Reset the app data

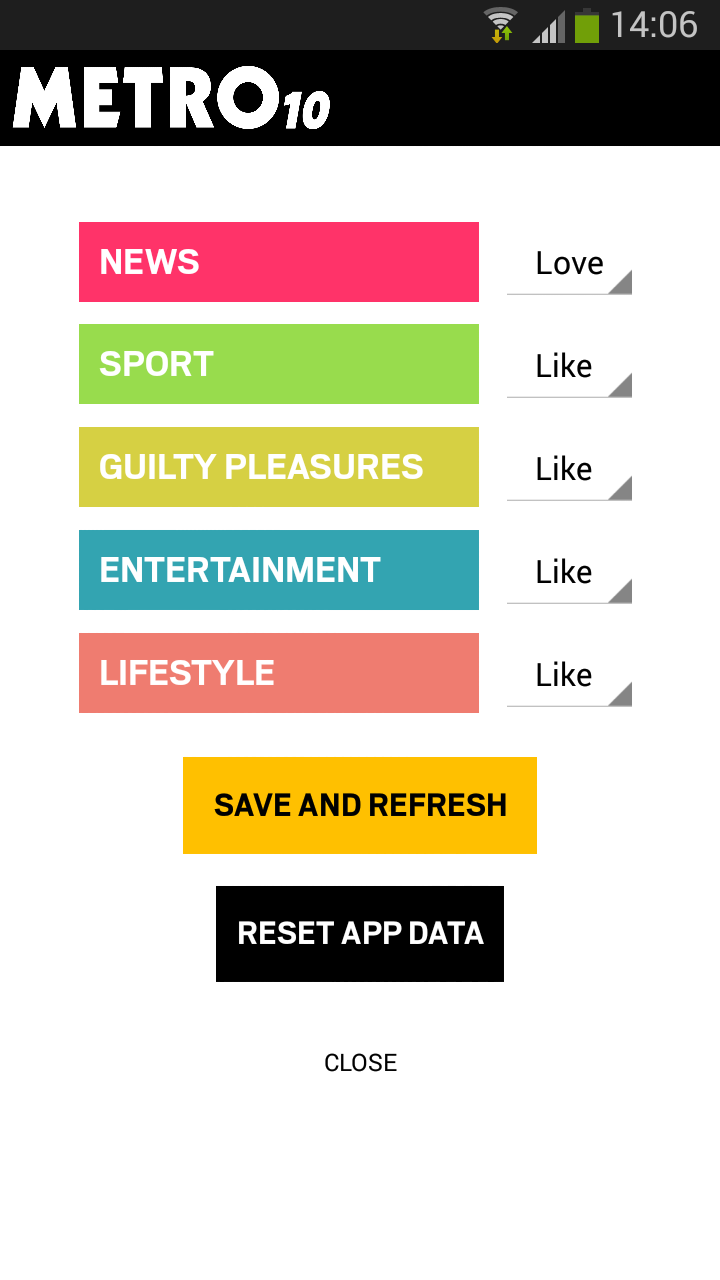[360, 933]
